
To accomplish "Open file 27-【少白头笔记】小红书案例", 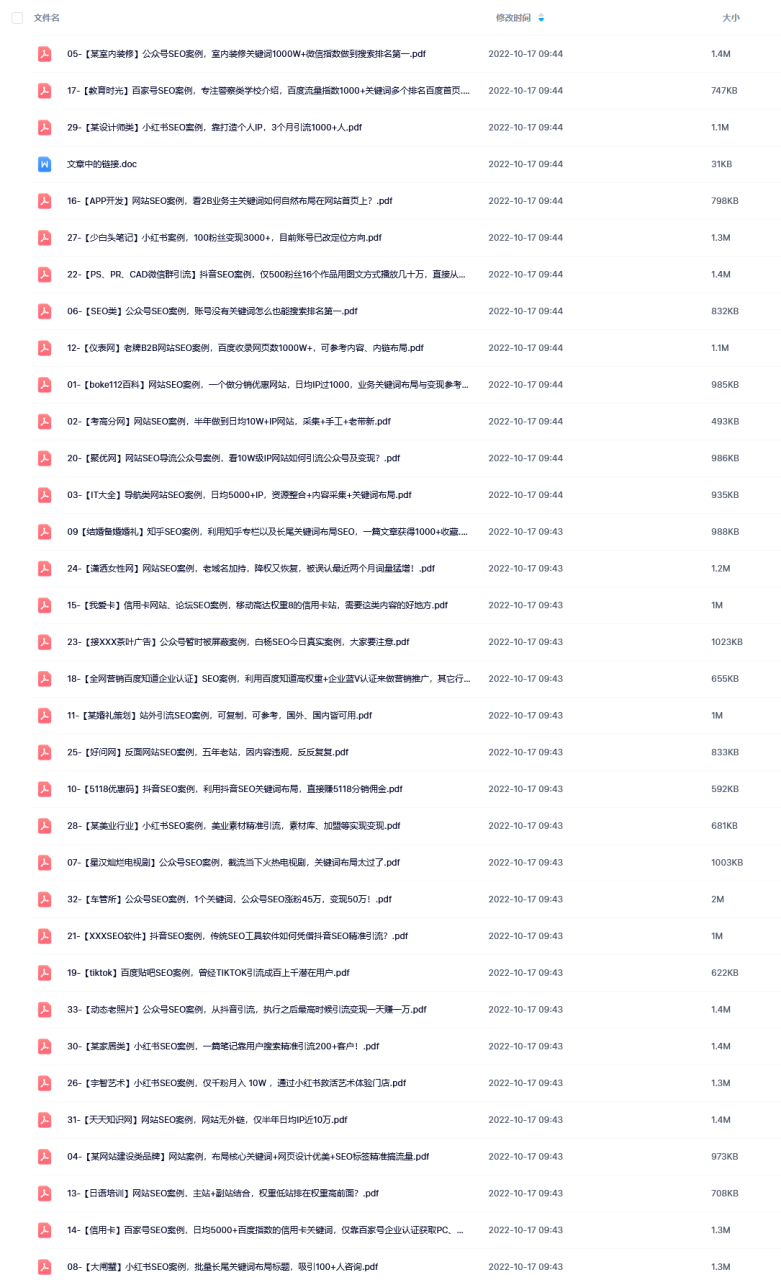I will (x=224, y=238).
